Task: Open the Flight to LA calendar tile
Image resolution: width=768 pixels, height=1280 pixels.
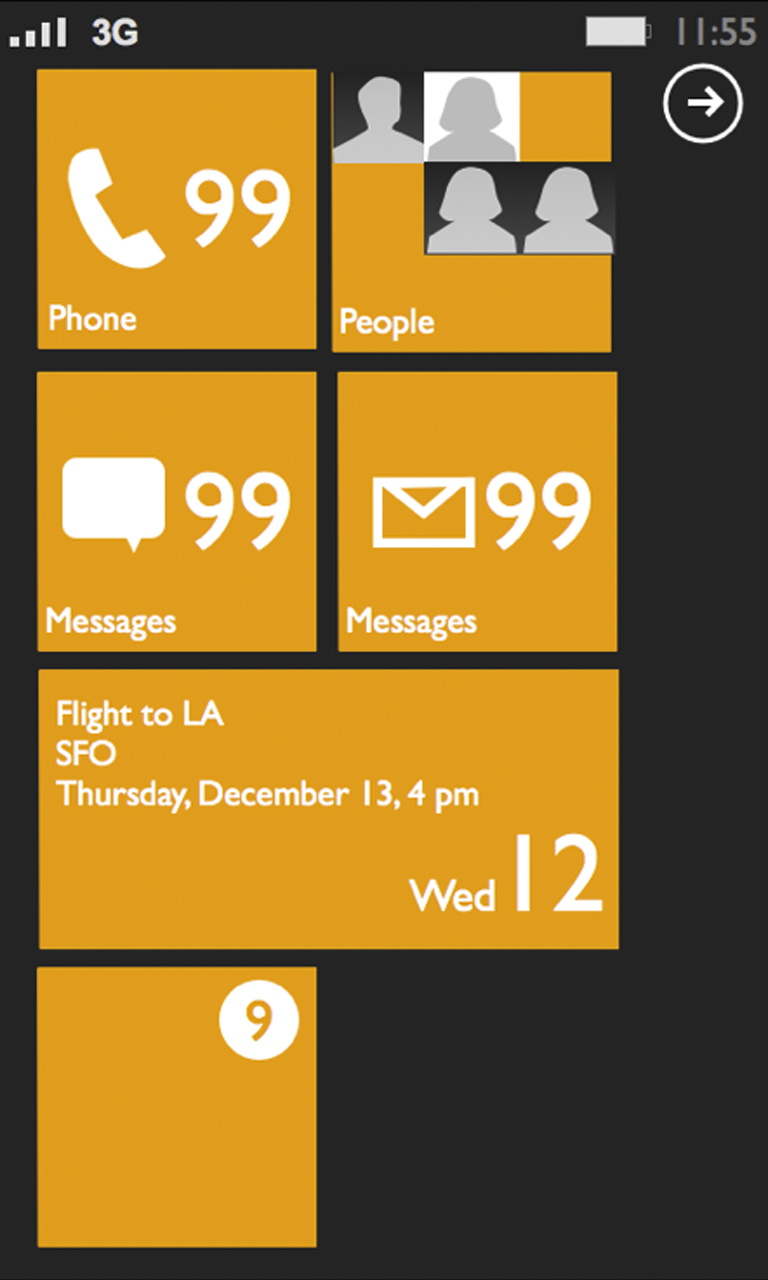Action: [328, 809]
